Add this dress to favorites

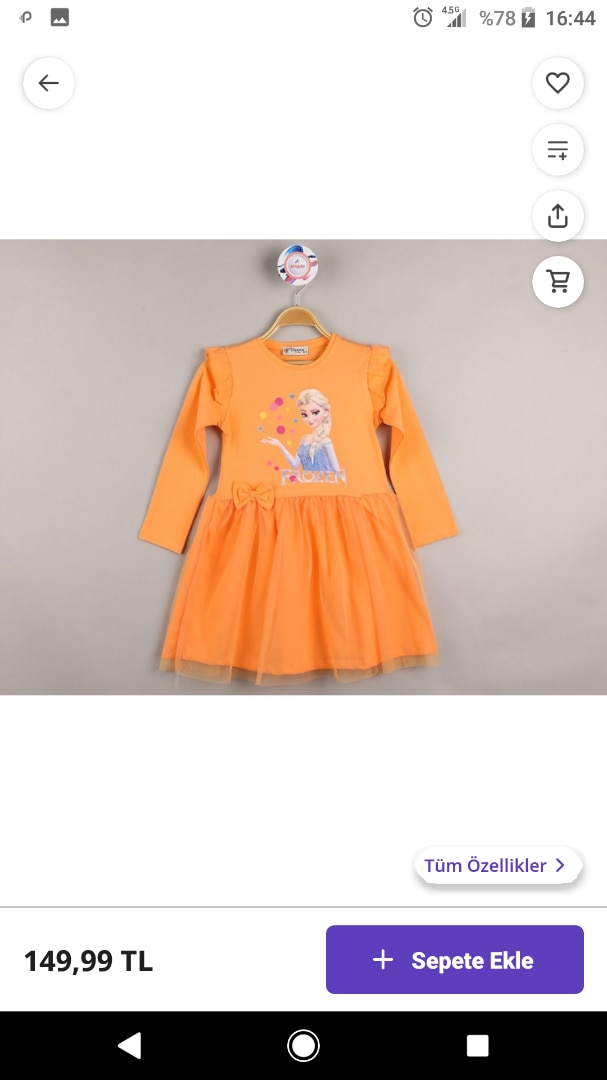point(558,83)
